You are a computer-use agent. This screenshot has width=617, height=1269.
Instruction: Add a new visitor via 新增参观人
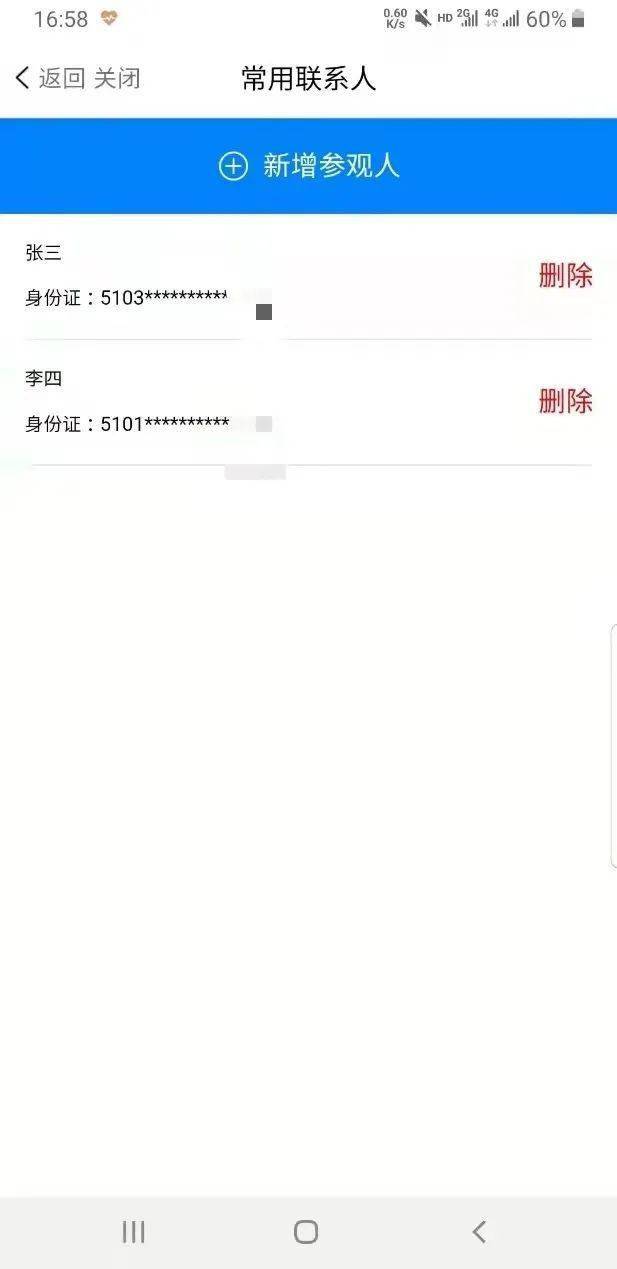coord(309,166)
